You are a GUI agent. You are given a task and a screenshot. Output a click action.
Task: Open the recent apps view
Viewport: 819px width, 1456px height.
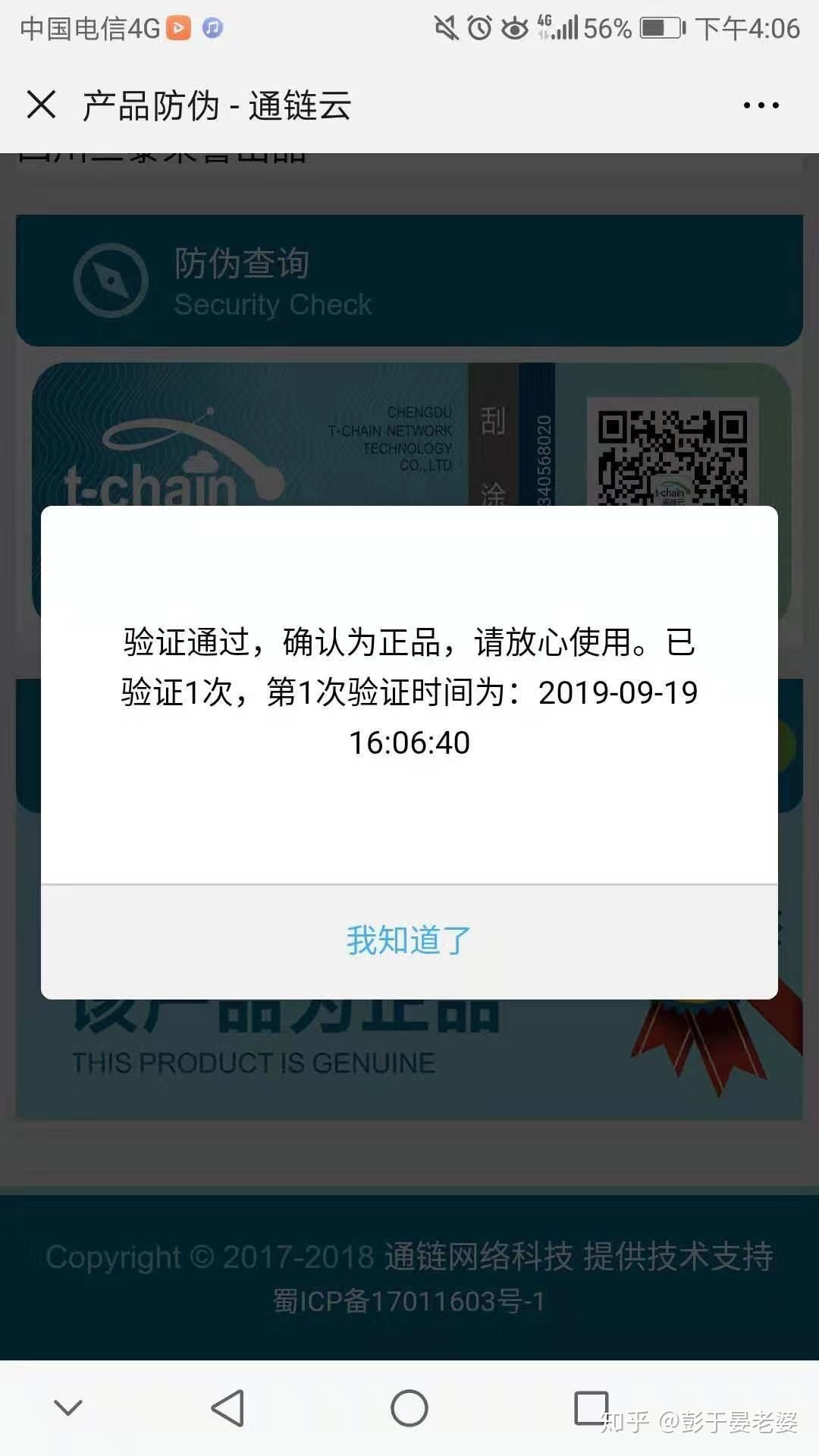591,1408
